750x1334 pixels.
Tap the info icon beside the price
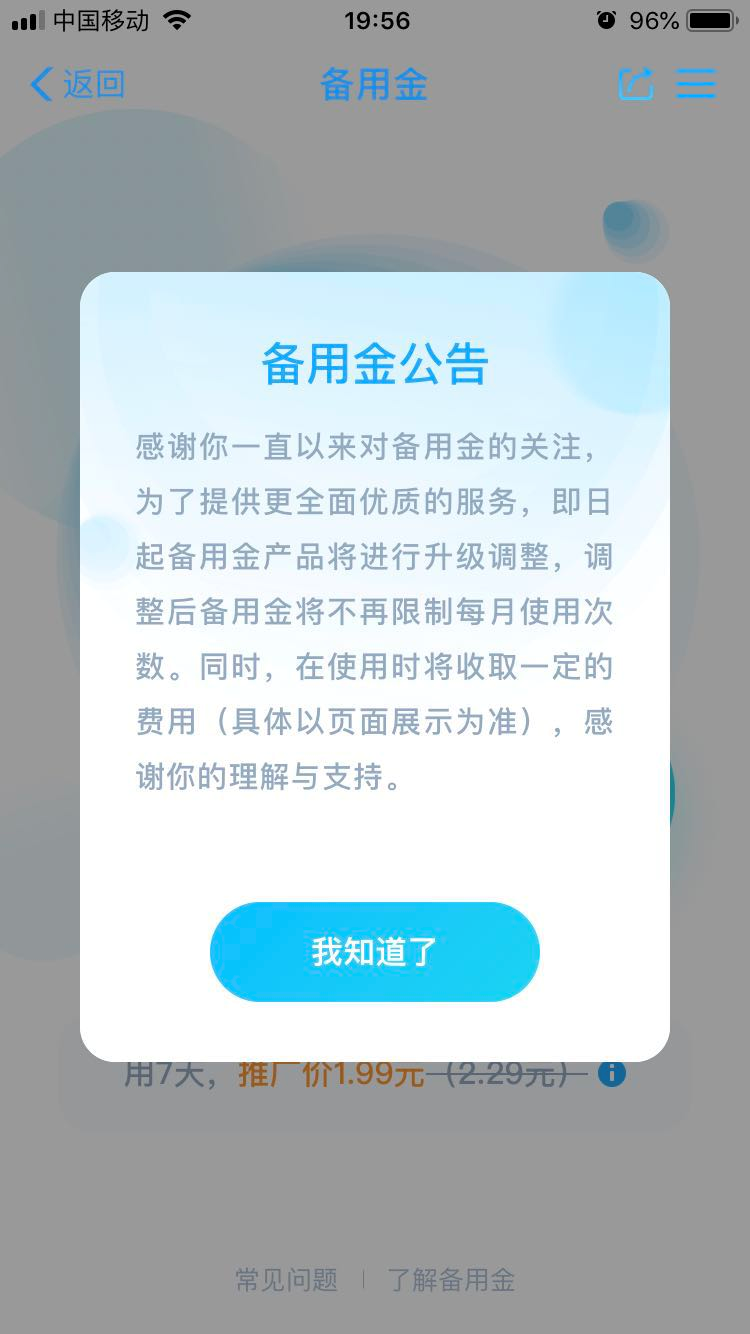click(612, 1075)
